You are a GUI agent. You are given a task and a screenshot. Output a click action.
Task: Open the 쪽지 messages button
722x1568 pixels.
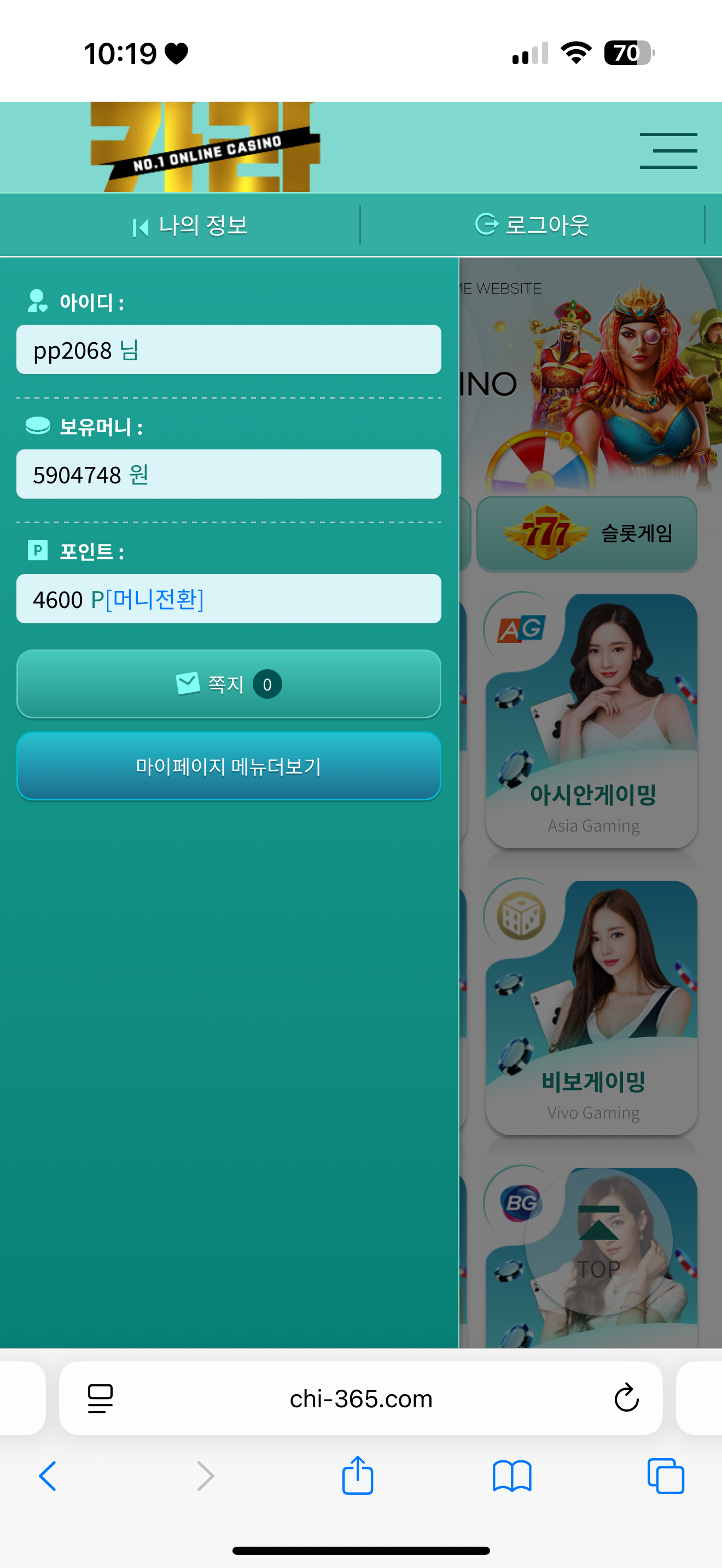[228, 684]
